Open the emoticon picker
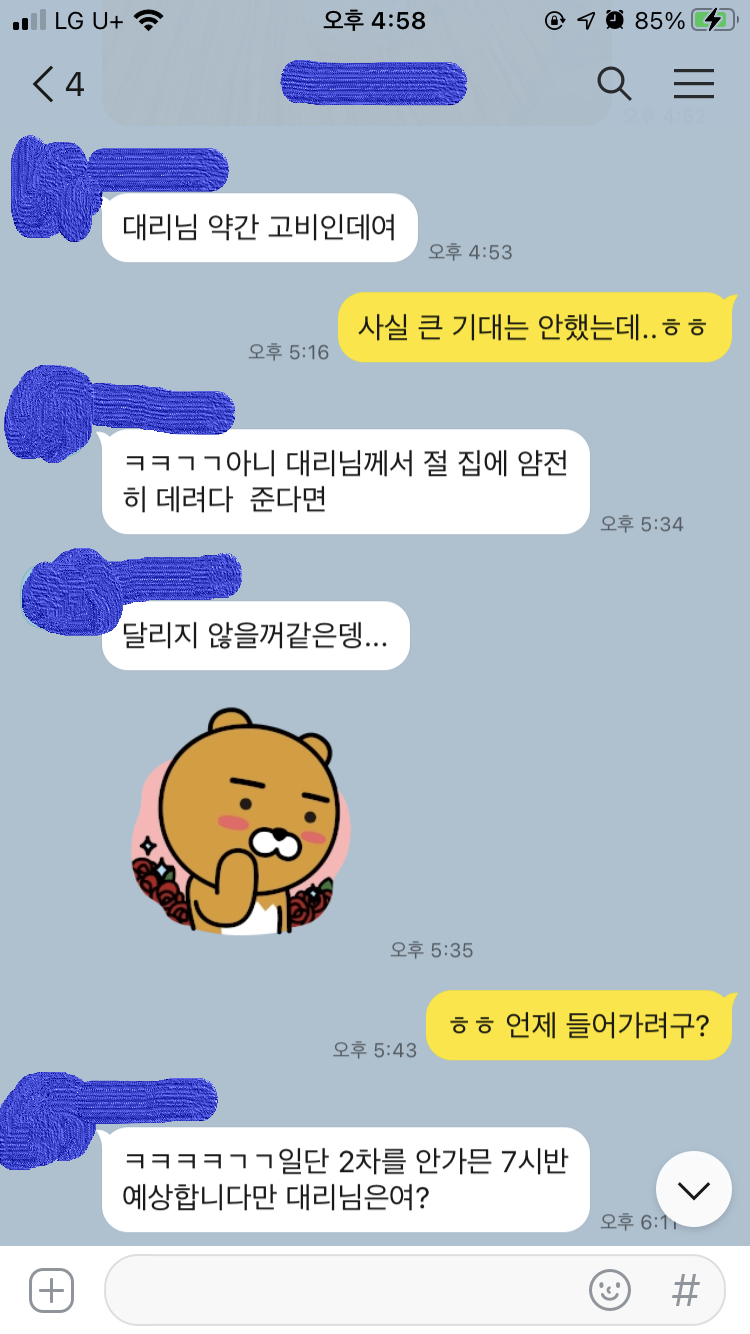The height and width of the screenshot is (1334, 750). (609, 1290)
